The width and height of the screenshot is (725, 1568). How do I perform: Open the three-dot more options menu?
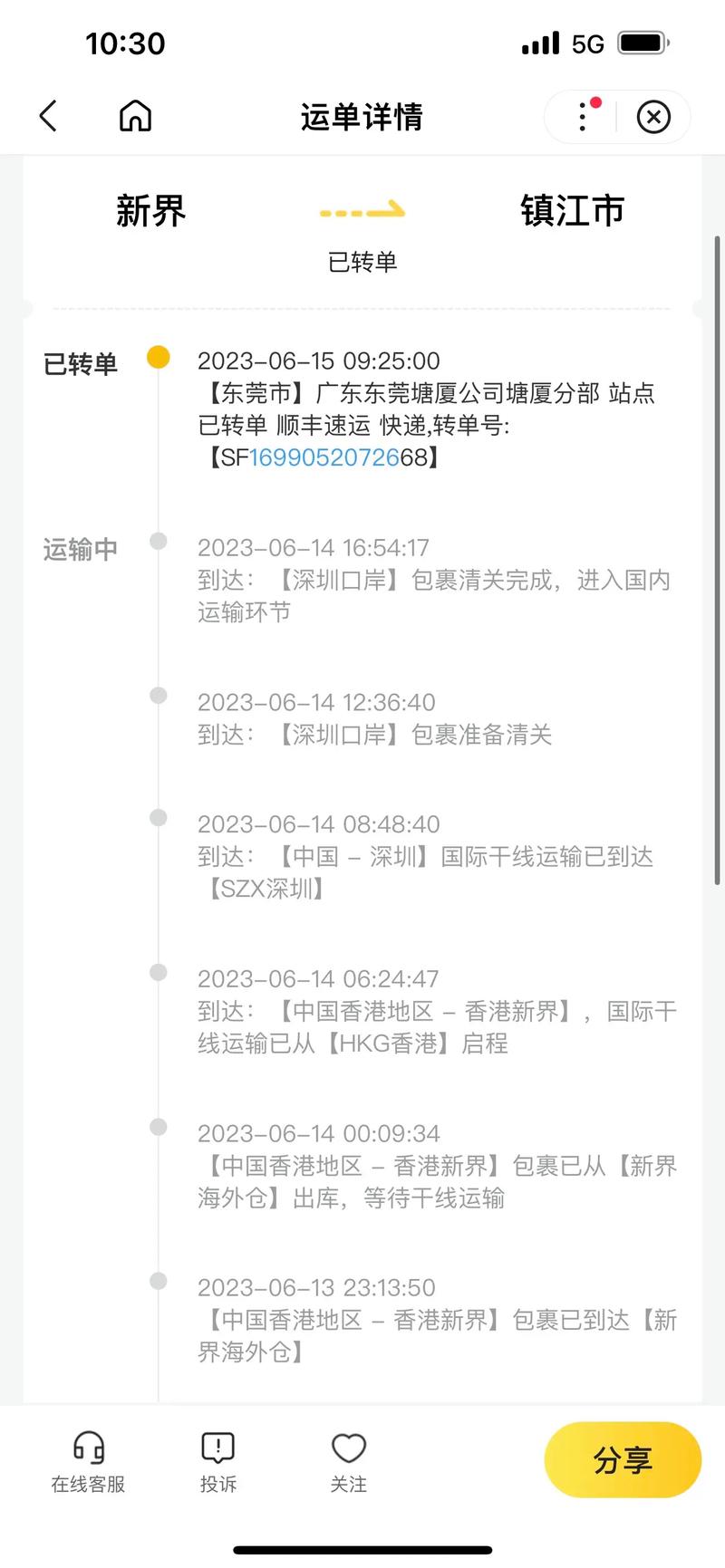581,118
